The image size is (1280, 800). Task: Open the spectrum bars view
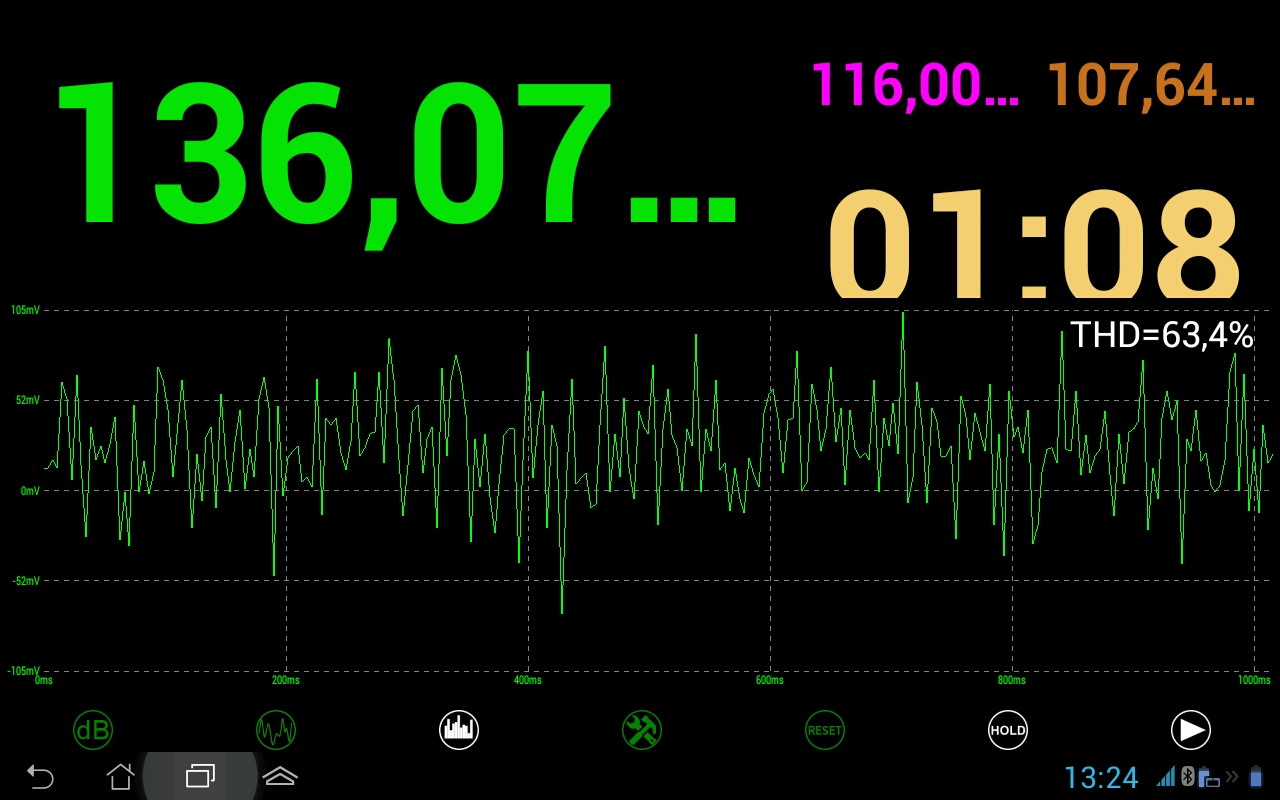(459, 730)
